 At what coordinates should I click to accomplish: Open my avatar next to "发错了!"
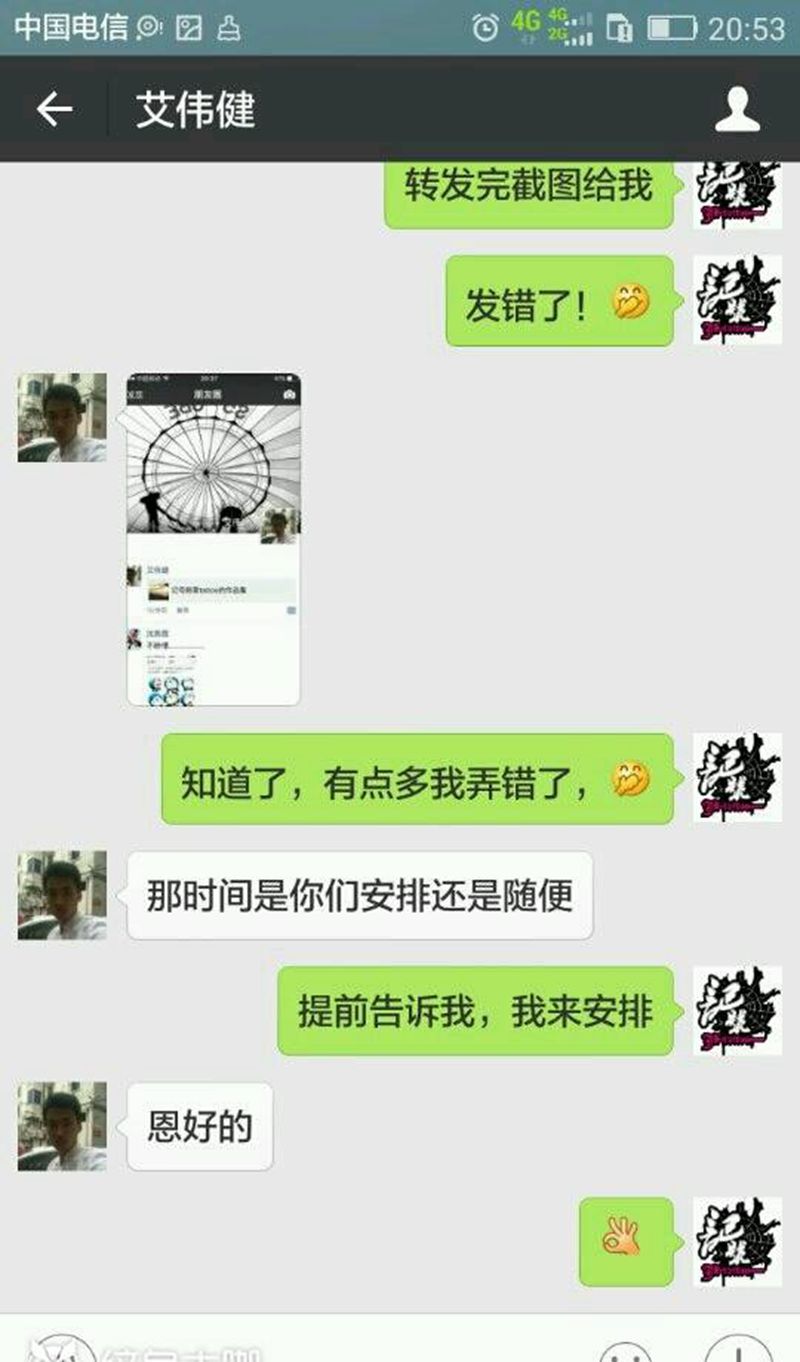(737, 300)
